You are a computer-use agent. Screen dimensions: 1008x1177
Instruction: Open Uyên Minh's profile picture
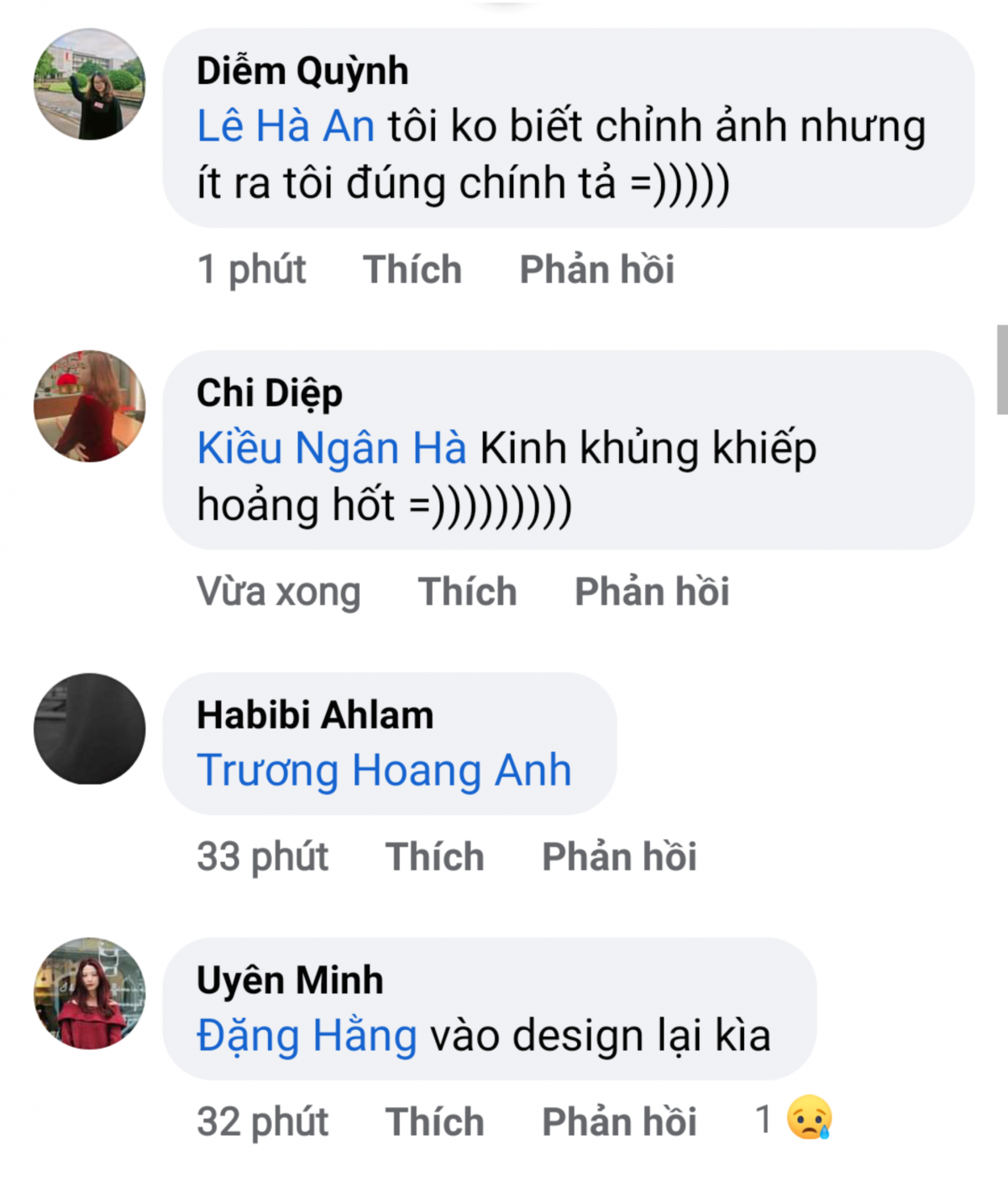(89, 993)
